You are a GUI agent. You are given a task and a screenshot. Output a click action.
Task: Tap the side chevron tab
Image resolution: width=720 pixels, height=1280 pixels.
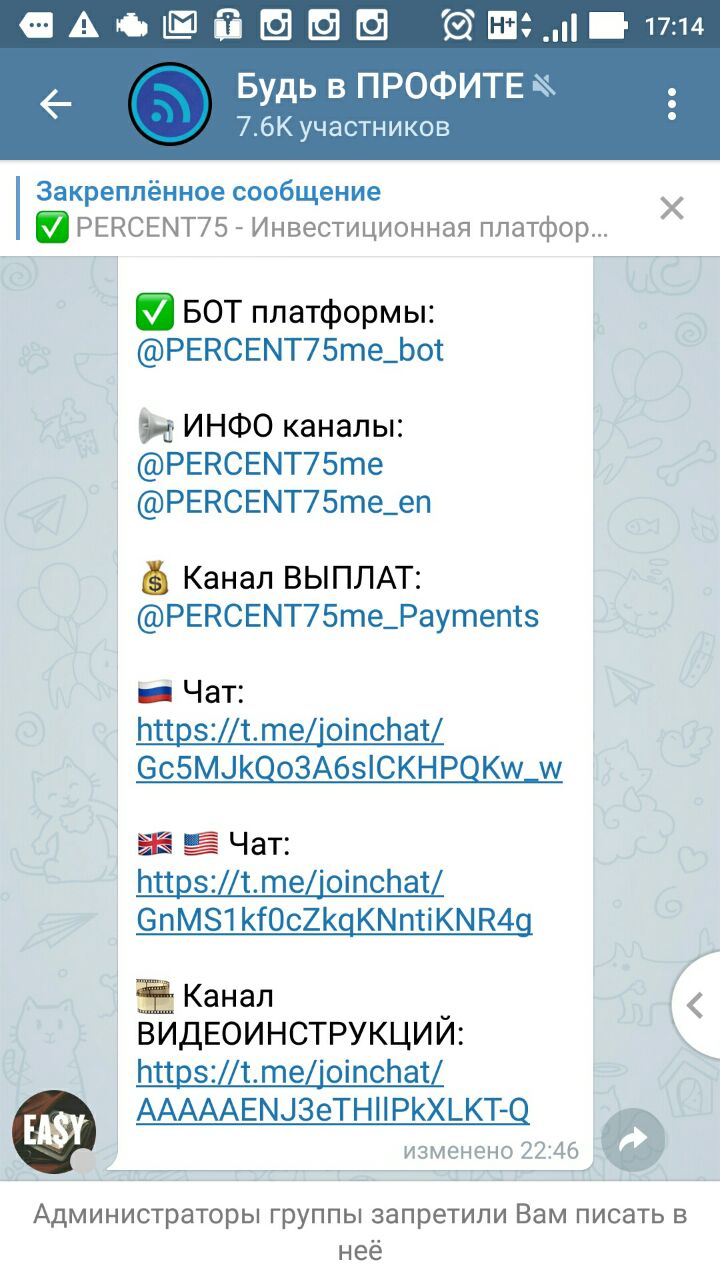pyautogui.click(x=696, y=1005)
